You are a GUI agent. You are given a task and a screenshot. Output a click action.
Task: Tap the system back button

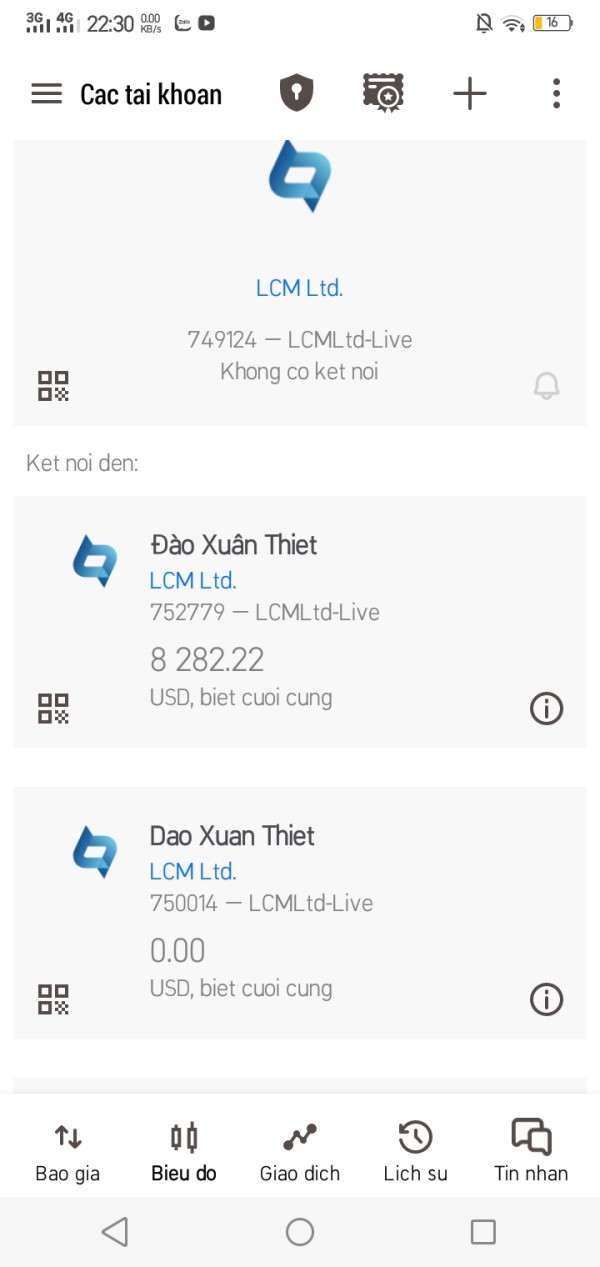pos(116,1232)
